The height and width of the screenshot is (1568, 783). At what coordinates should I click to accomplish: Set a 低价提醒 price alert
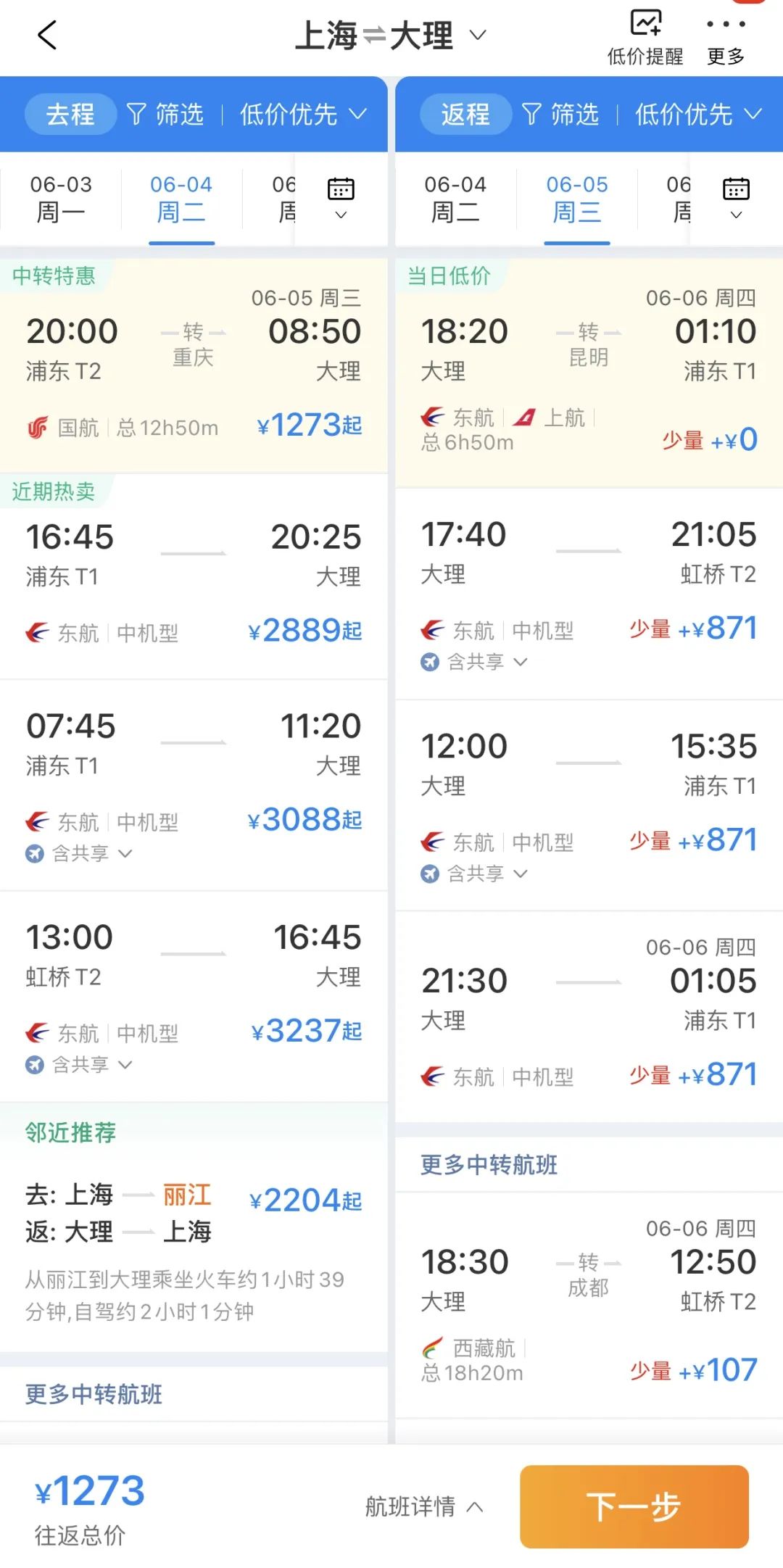(645, 38)
